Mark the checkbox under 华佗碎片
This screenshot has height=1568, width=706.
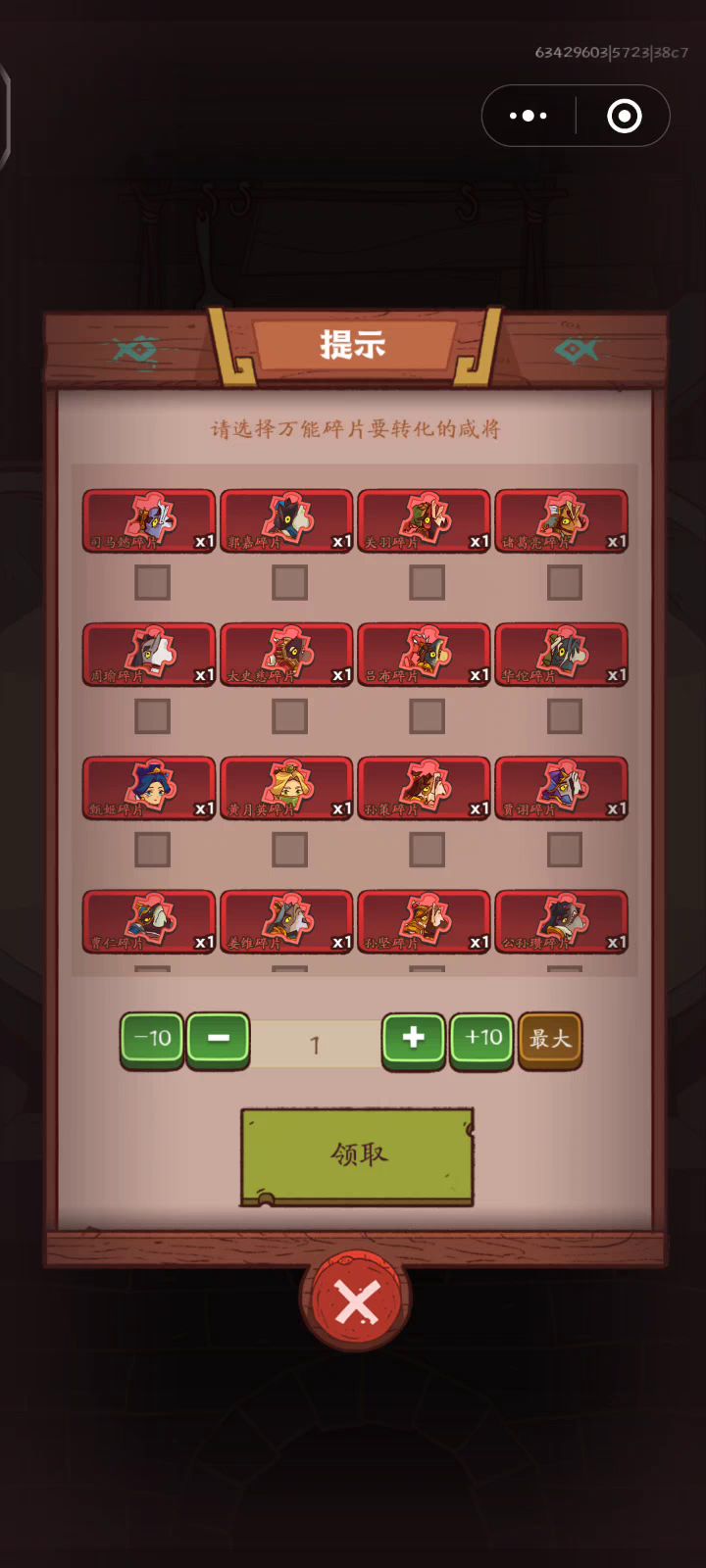coord(564,716)
